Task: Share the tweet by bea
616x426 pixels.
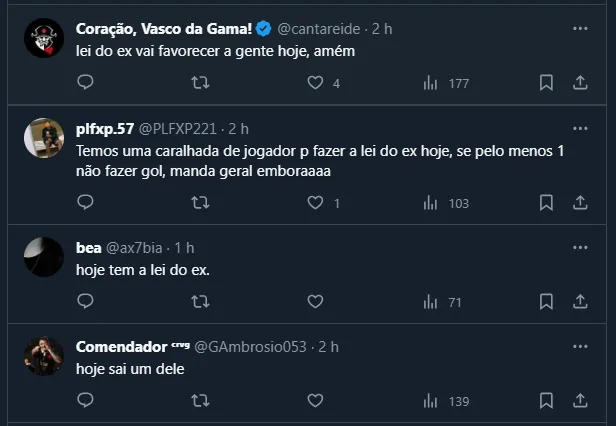Action: (x=580, y=301)
